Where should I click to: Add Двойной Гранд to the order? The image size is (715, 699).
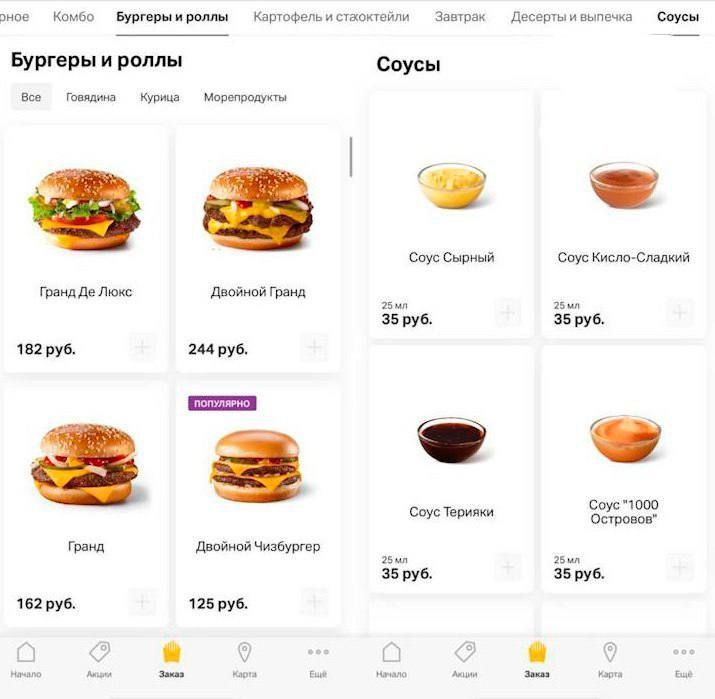pyautogui.click(x=315, y=348)
